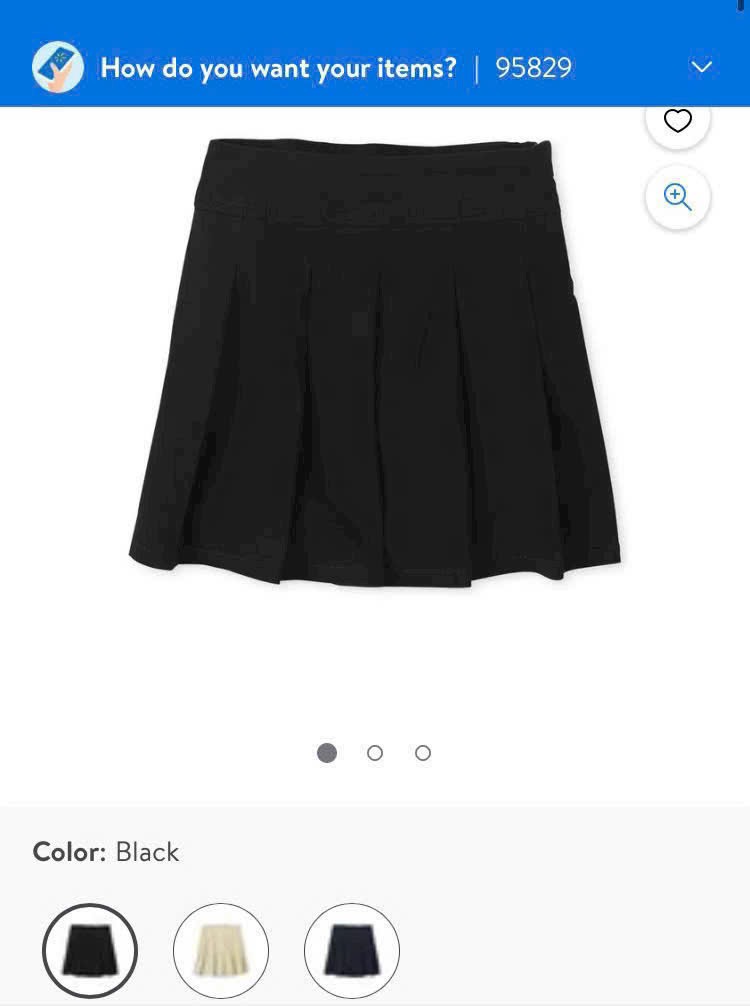
Task: Add the skirt to favorites with the heart
Action: tap(678, 122)
